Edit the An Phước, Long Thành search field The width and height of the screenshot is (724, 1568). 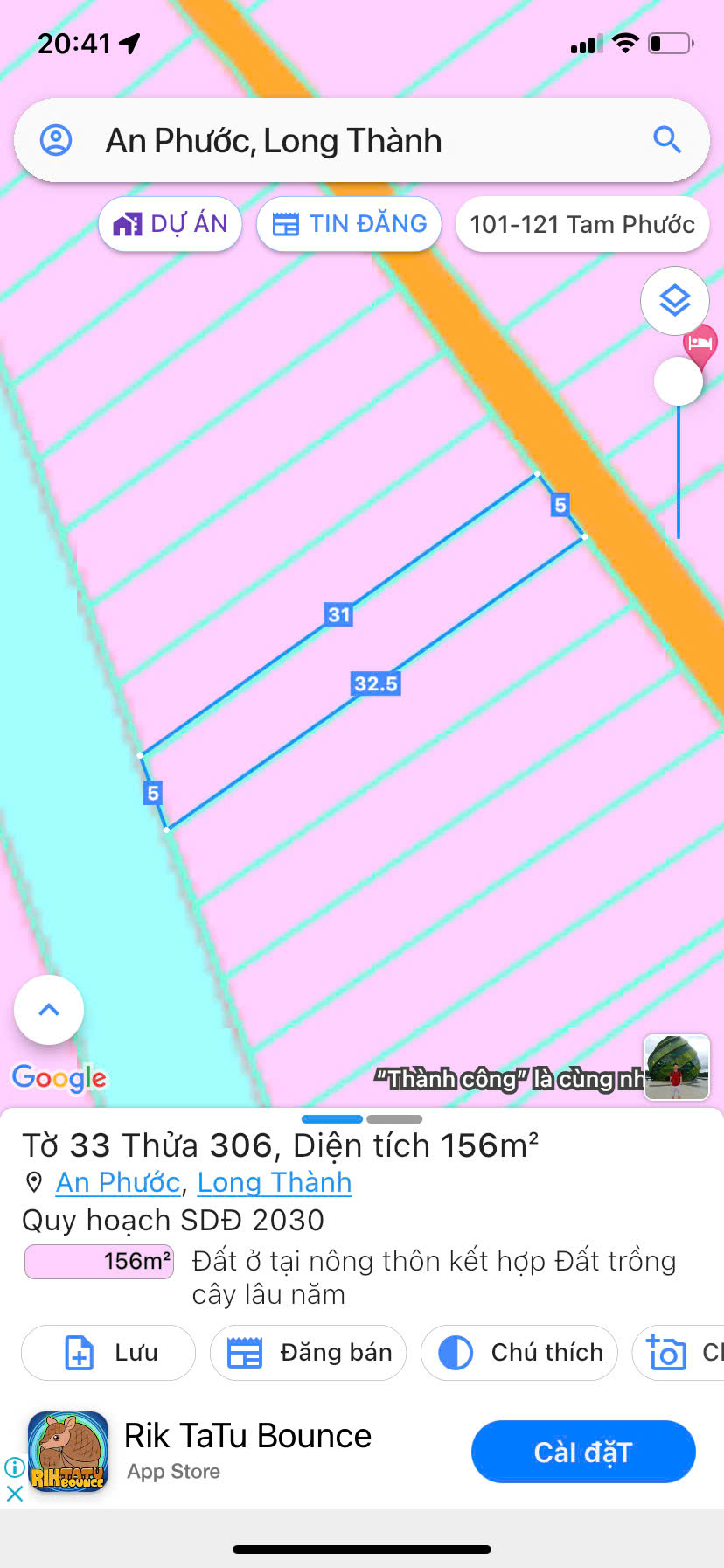(350, 141)
